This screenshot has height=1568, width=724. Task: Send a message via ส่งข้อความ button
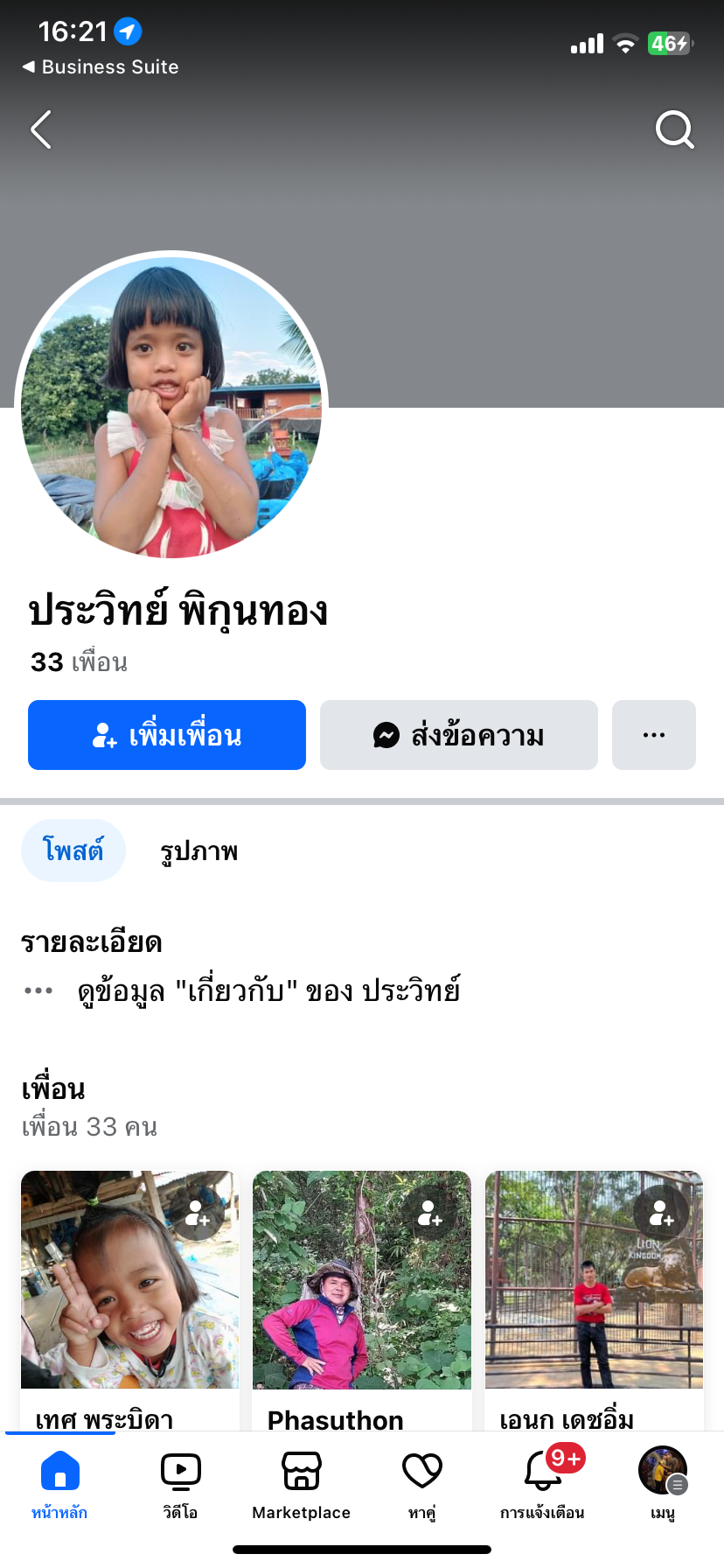[x=459, y=735]
